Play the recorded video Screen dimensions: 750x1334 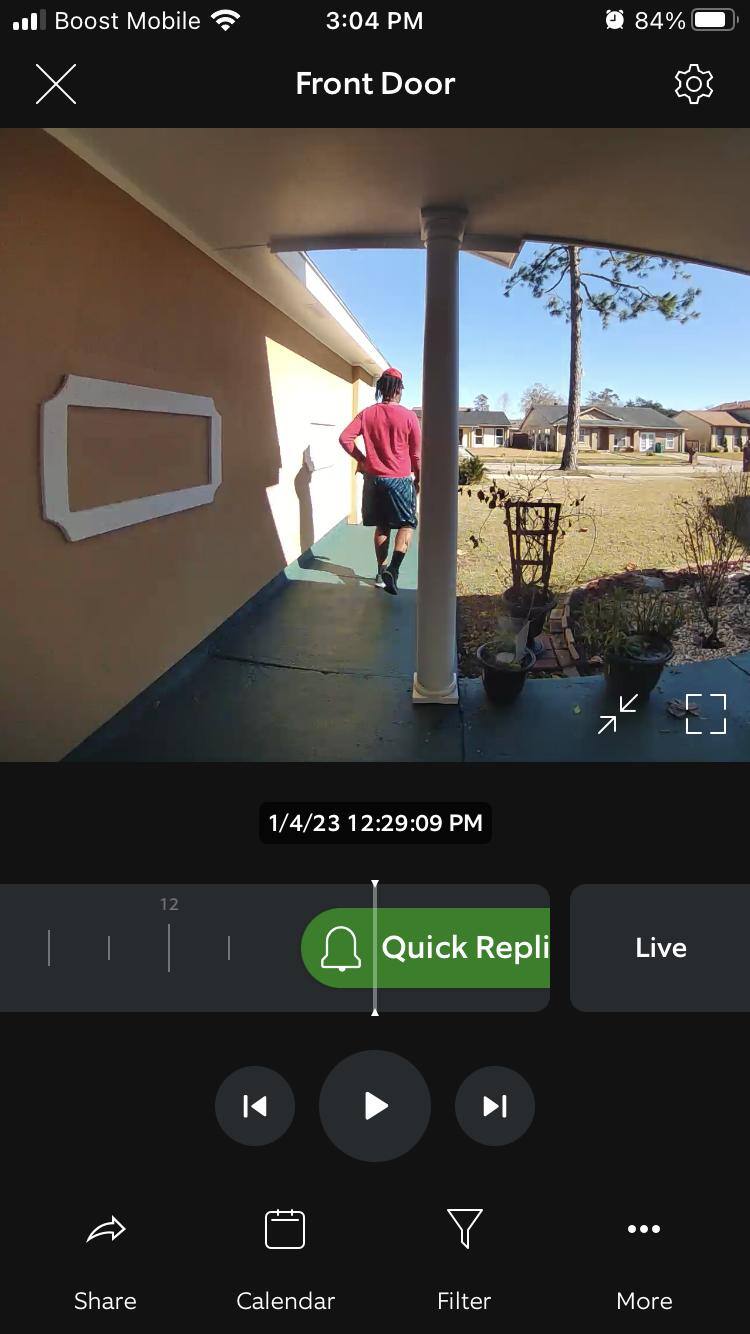(x=375, y=1106)
